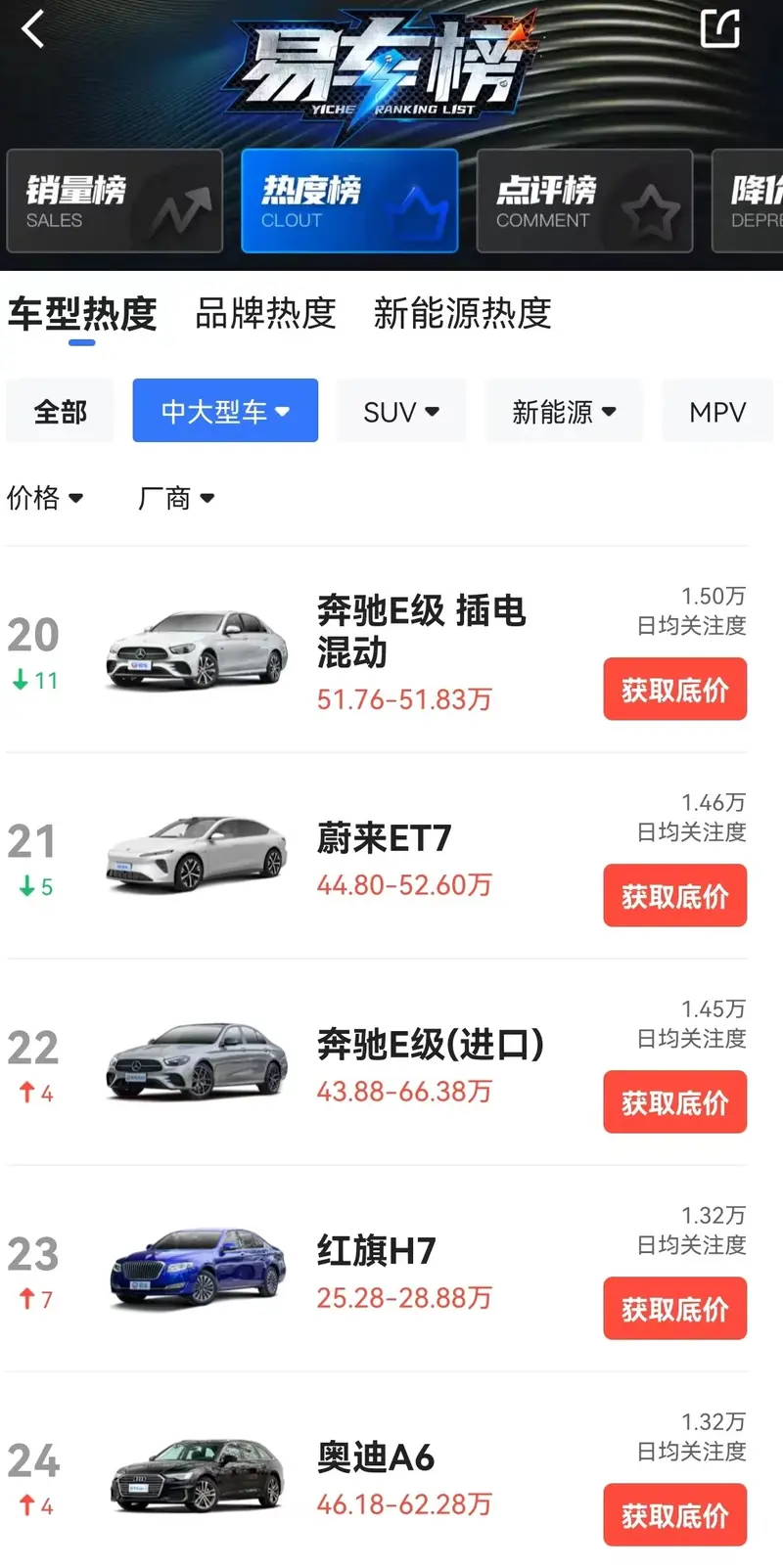Viewport: 783px width, 1568px height.
Task: Expand the SUV filter dropdown
Action: pyautogui.click(x=401, y=412)
